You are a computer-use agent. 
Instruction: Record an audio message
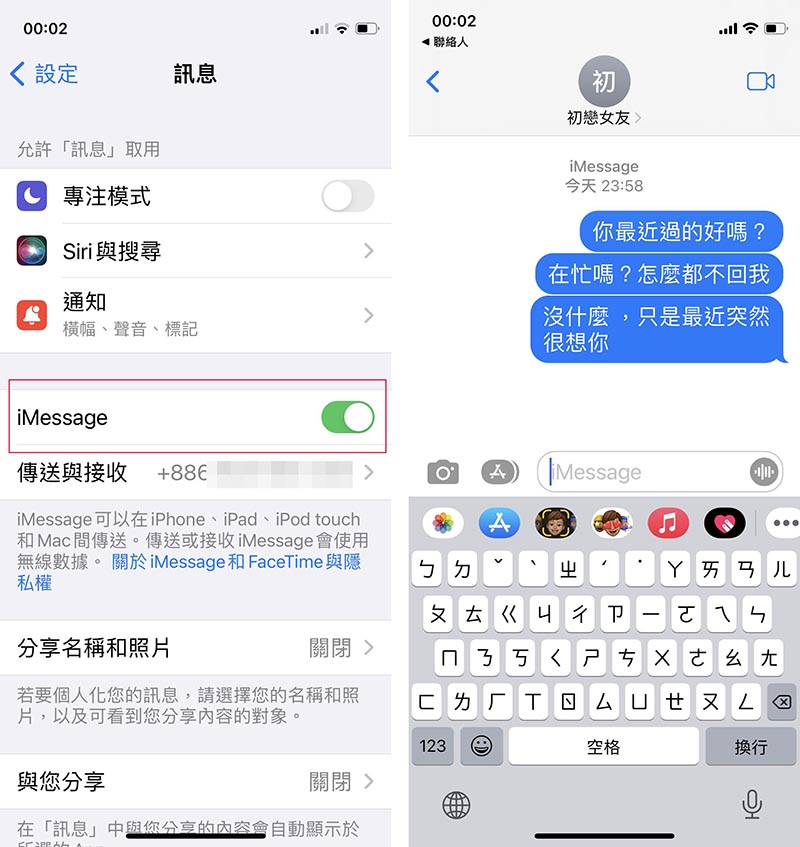764,472
